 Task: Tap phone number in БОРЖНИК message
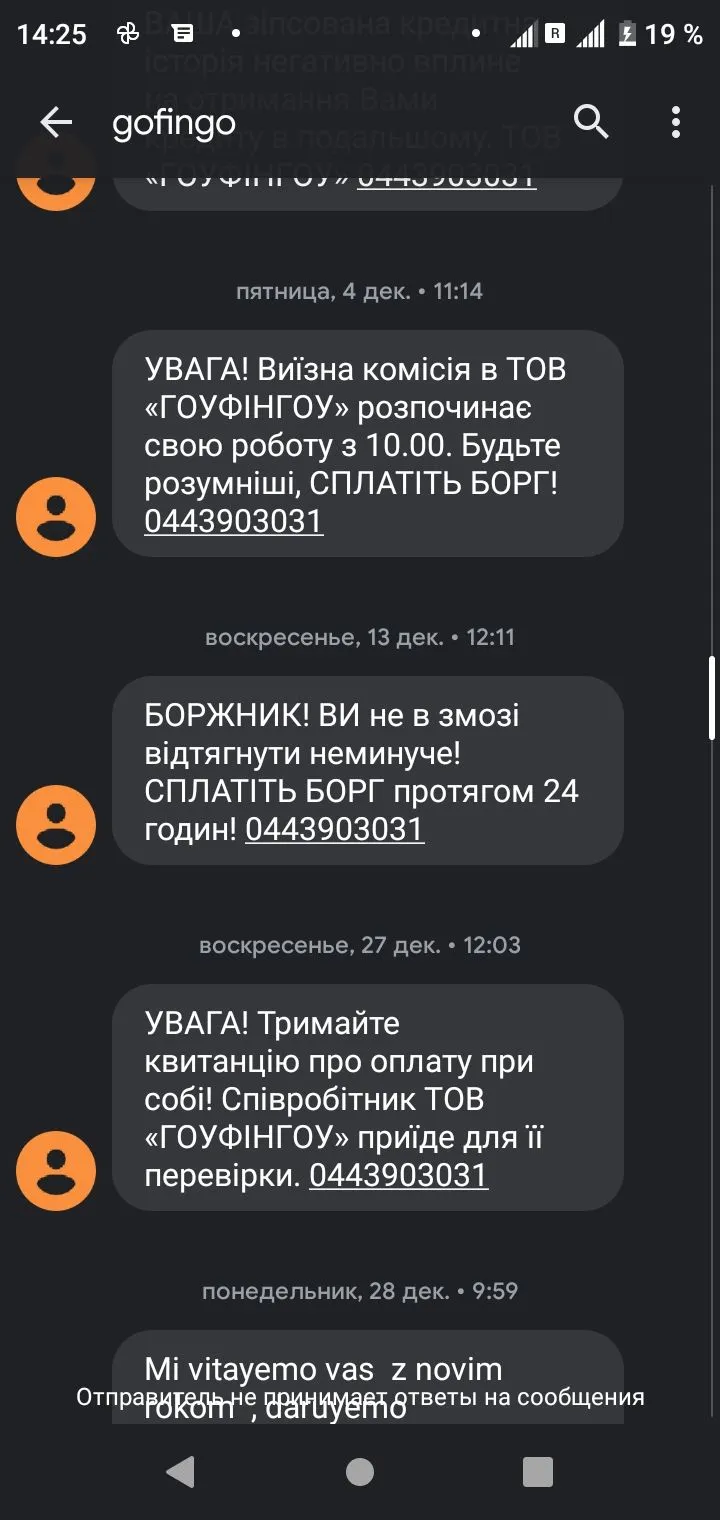[334, 829]
